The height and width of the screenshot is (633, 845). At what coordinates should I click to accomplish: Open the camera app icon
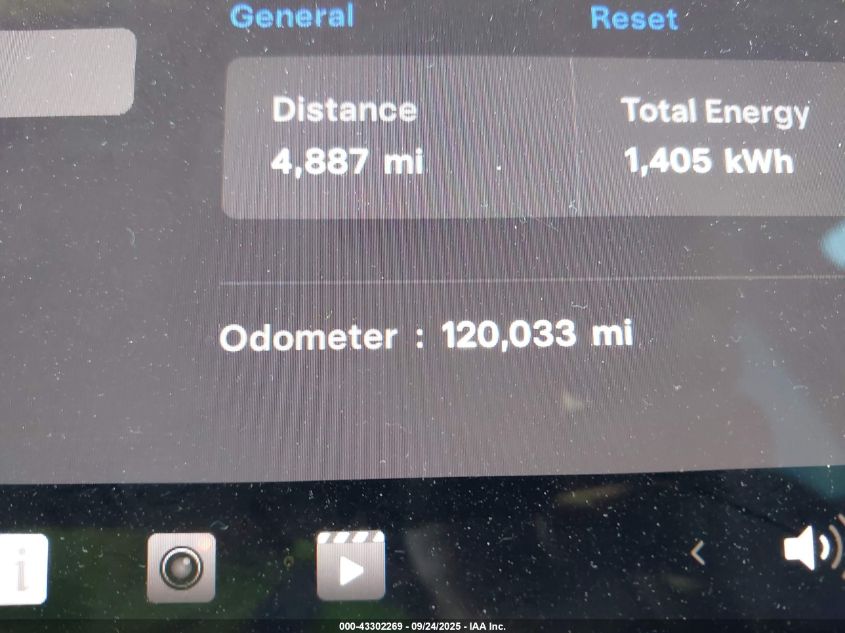tap(181, 568)
